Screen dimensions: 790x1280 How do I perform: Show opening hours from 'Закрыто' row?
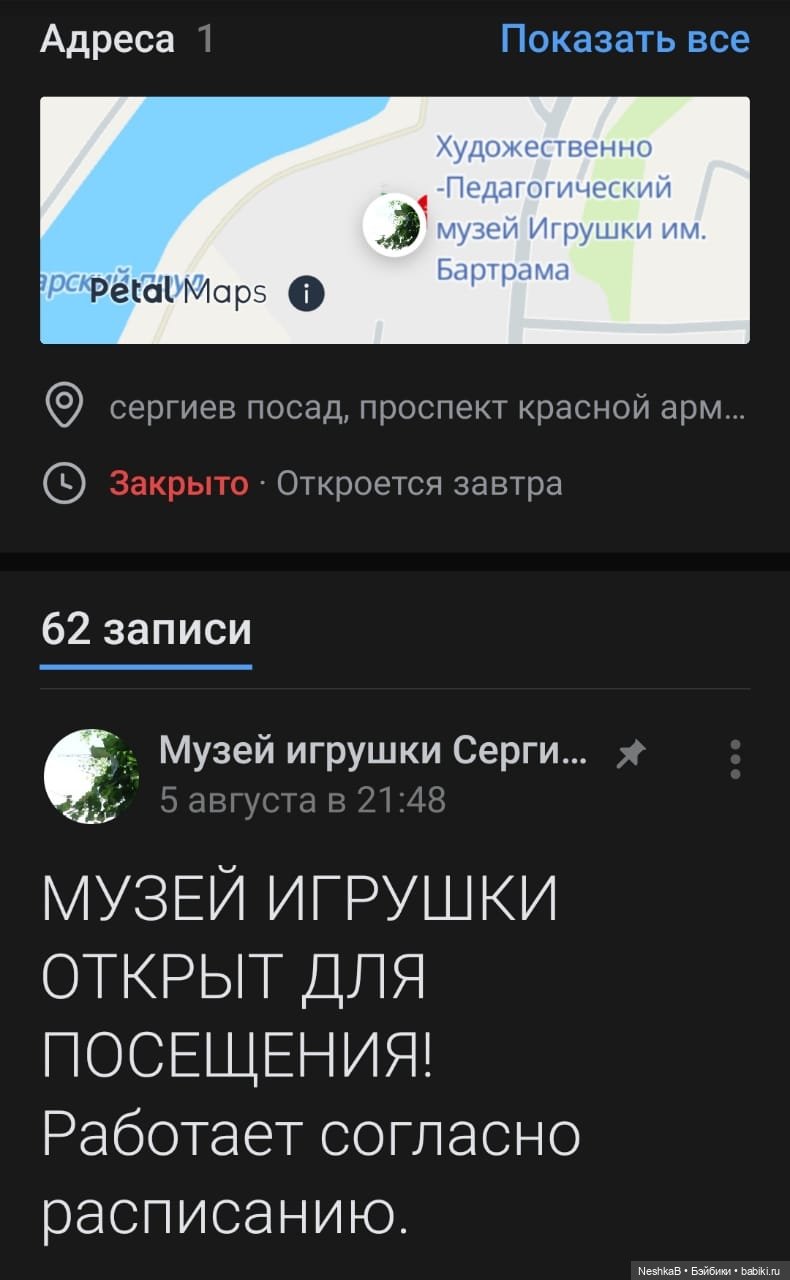pos(335,483)
